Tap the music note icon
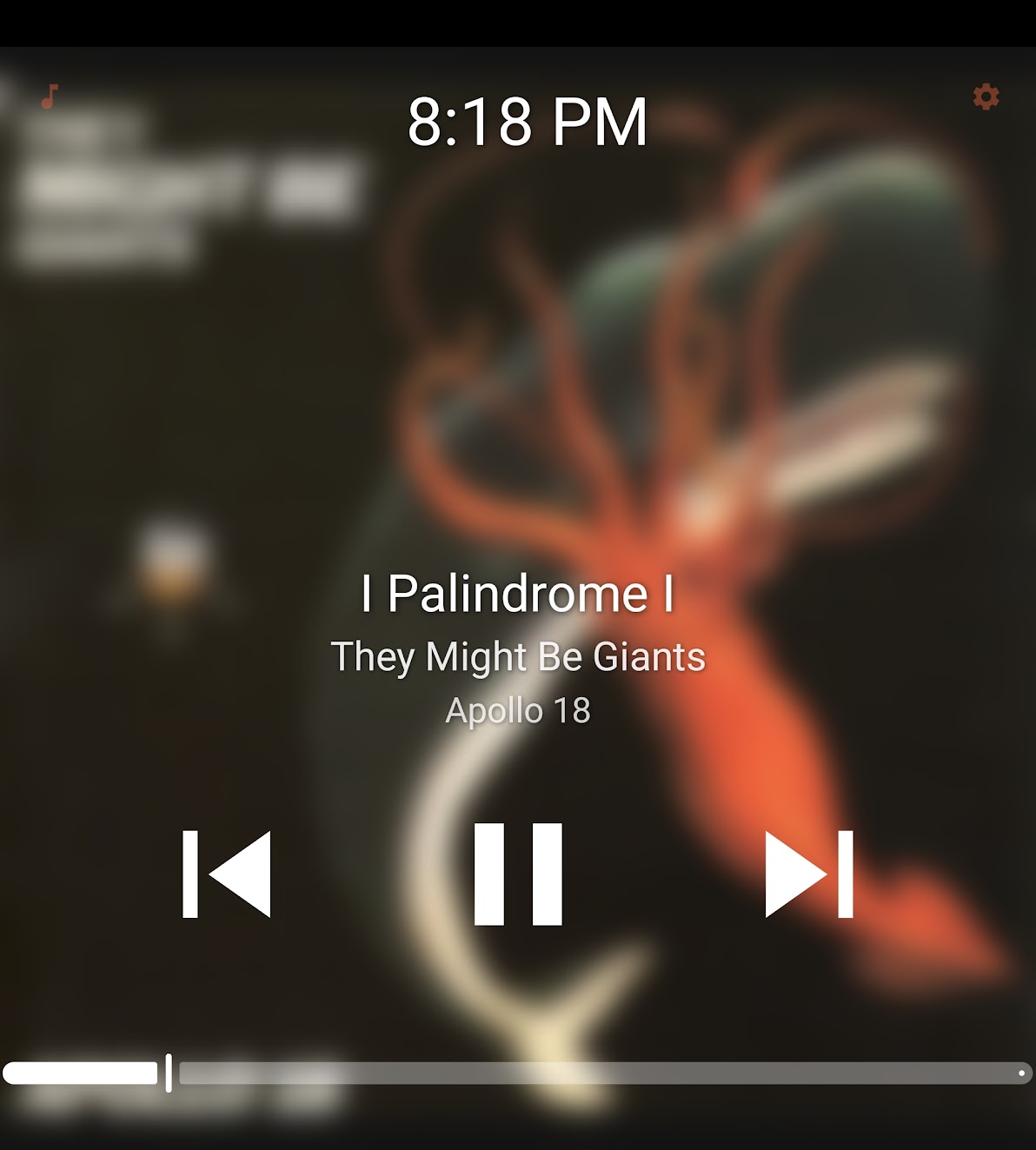The image size is (1036, 1150). [50, 96]
